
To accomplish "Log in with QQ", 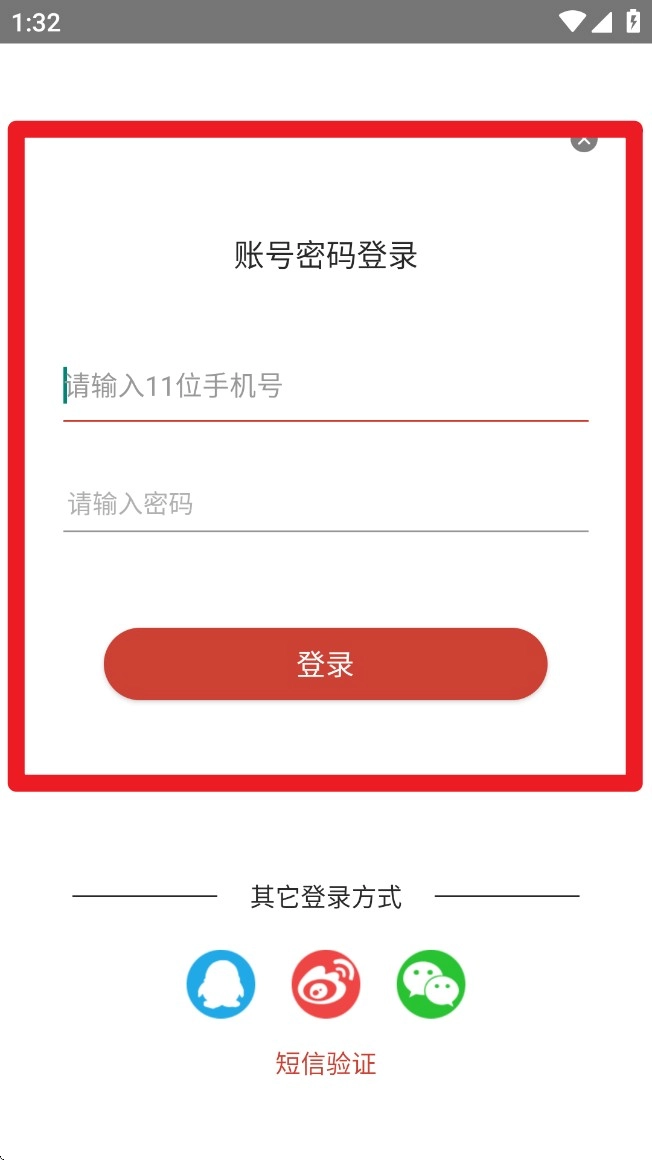I will point(221,984).
